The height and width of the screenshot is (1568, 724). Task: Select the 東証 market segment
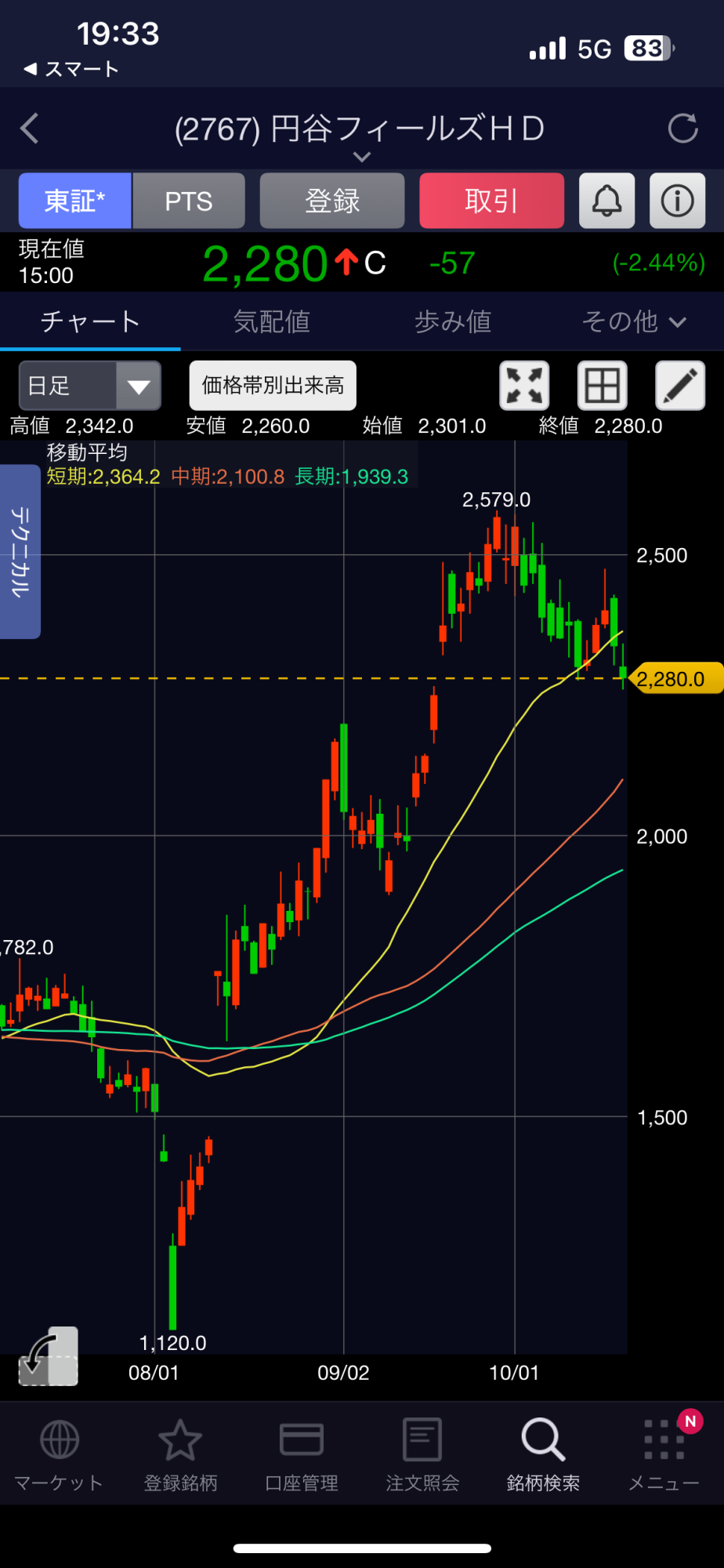[x=74, y=201]
